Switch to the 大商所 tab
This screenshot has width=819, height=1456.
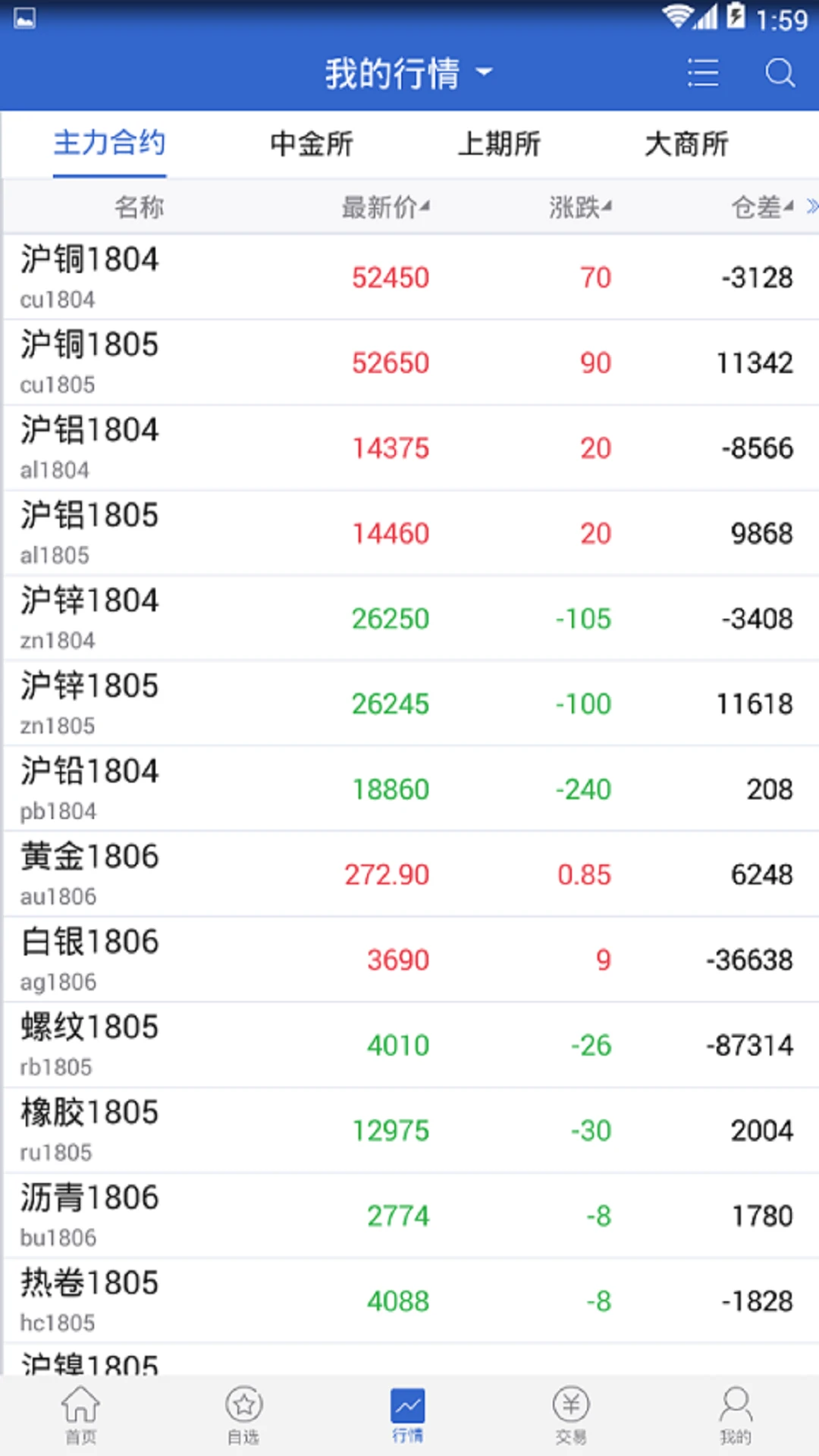(687, 143)
